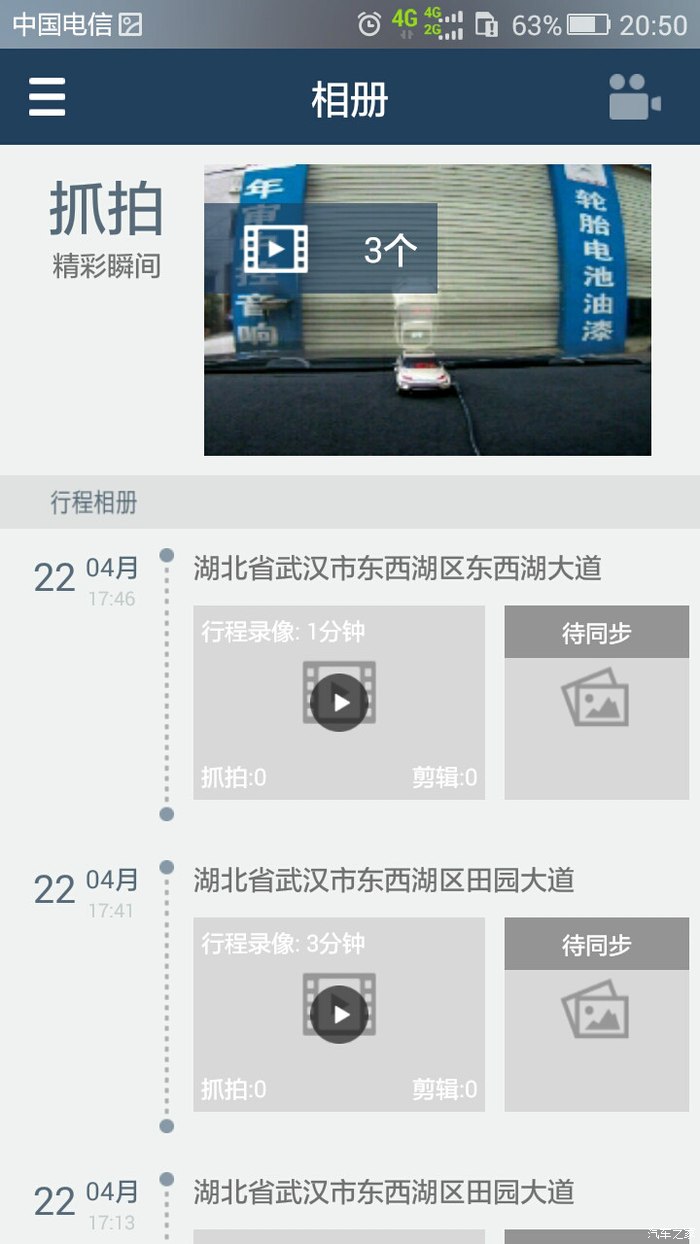This screenshot has width=700, height=1244.
Task: Play the 1分钟 trip recording from 17:46
Action: [339, 702]
